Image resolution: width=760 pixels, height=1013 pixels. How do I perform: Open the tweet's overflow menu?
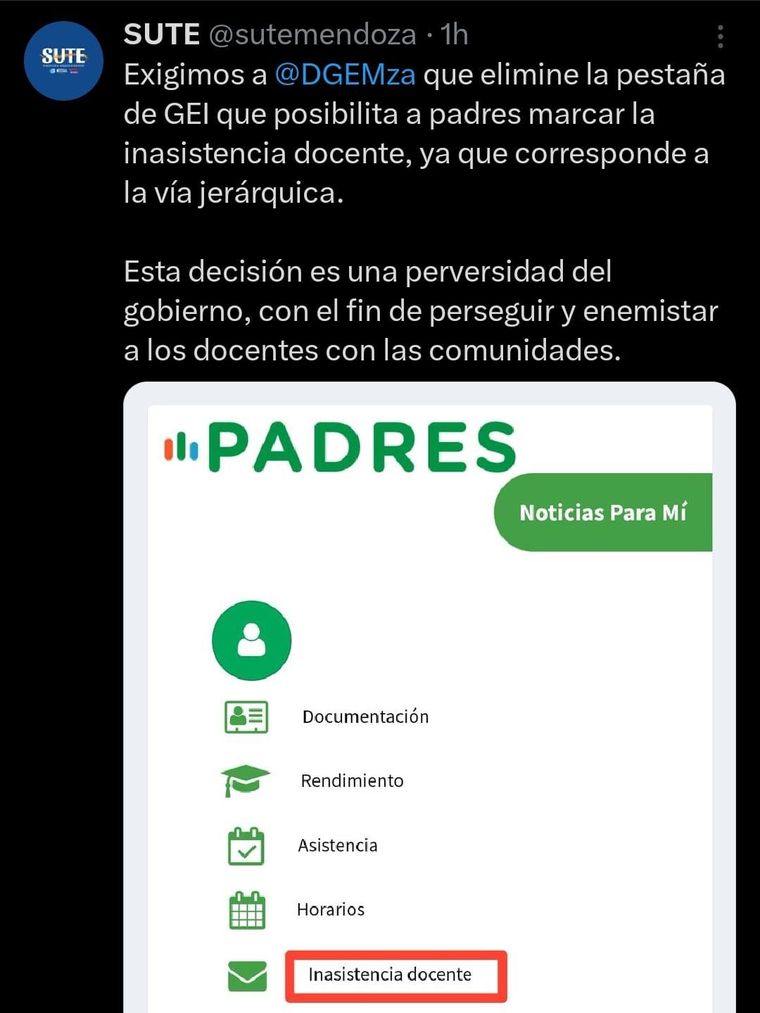pyautogui.click(x=721, y=37)
